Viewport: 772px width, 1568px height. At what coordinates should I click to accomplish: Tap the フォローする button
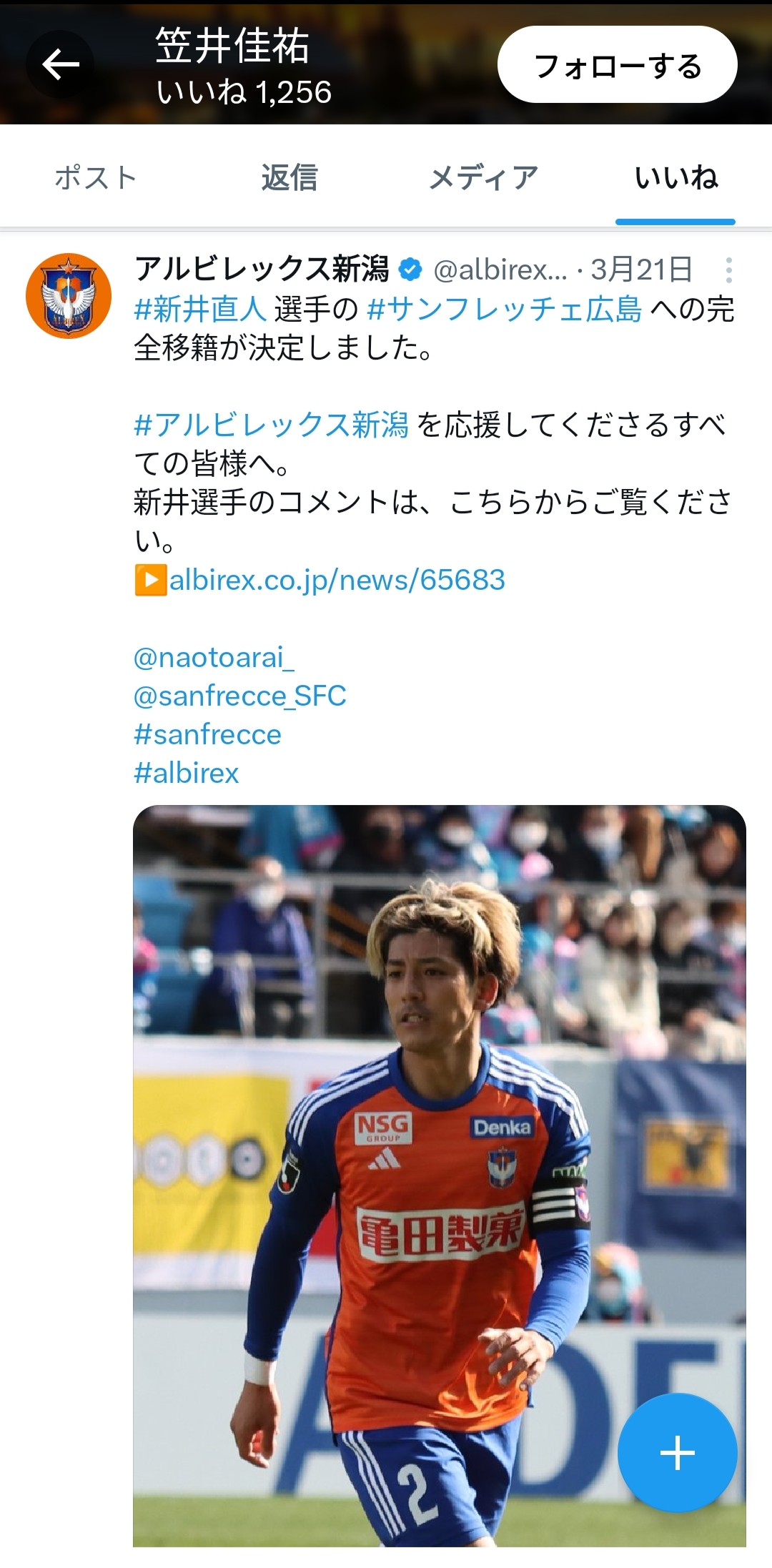click(x=618, y=65)
